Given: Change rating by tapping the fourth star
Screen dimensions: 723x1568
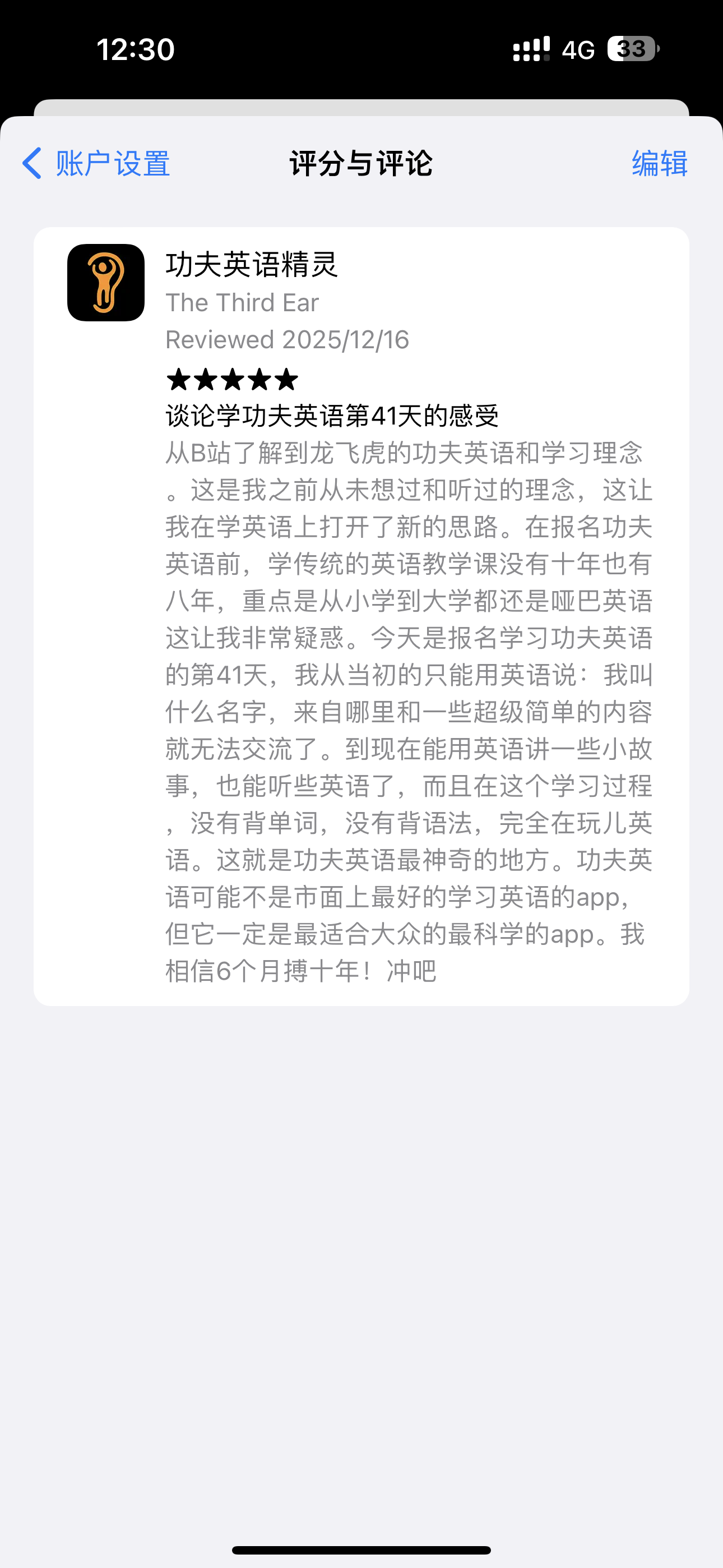Looking at the screenshot, I should pyautogui.click(x=260, y=380).
